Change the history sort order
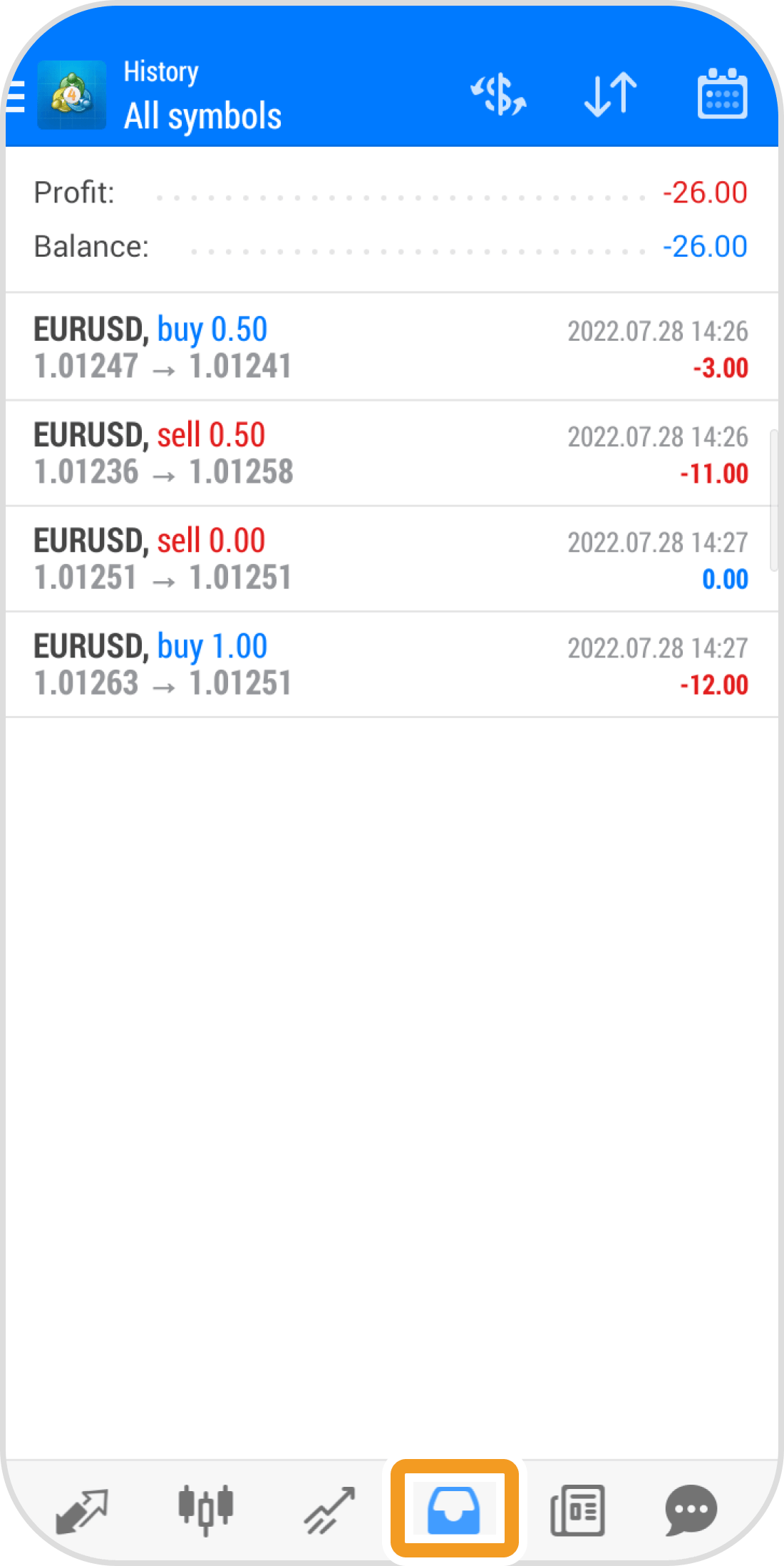This screenshot has width=784, height=1566. (610, 95)
